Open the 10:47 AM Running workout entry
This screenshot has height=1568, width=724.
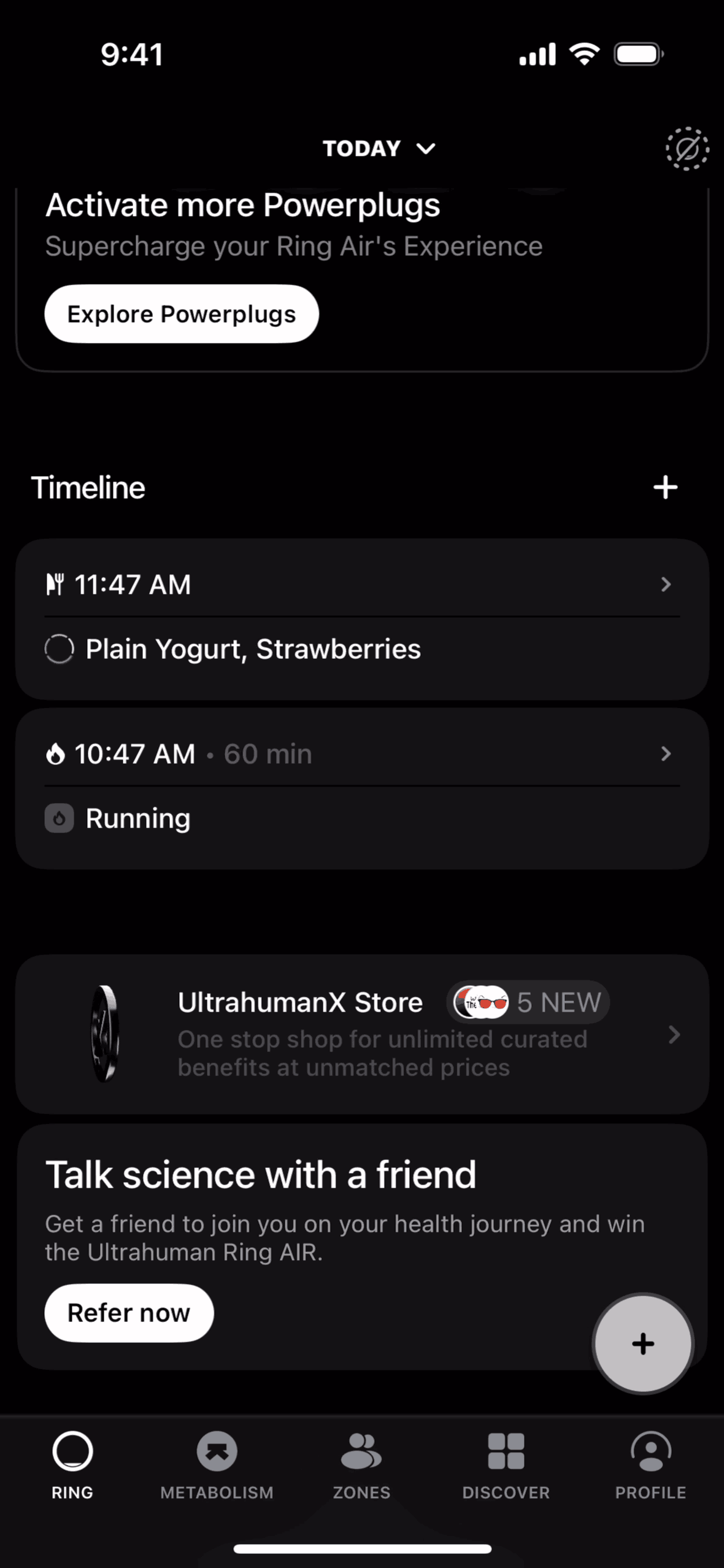click(x=362, y=788)
